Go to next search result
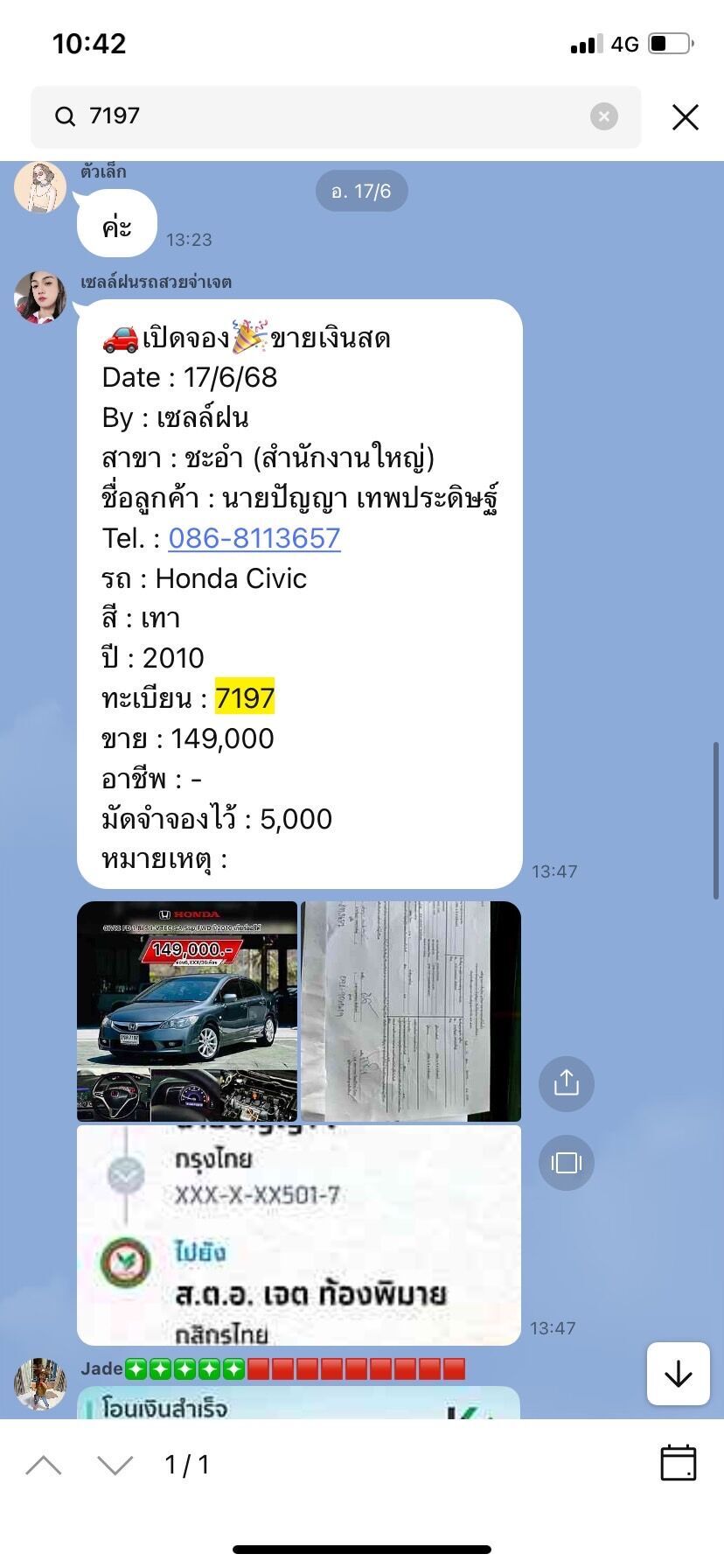Image resolution: width=724 pixels, height=1568 pixels. pos(115,1465)
